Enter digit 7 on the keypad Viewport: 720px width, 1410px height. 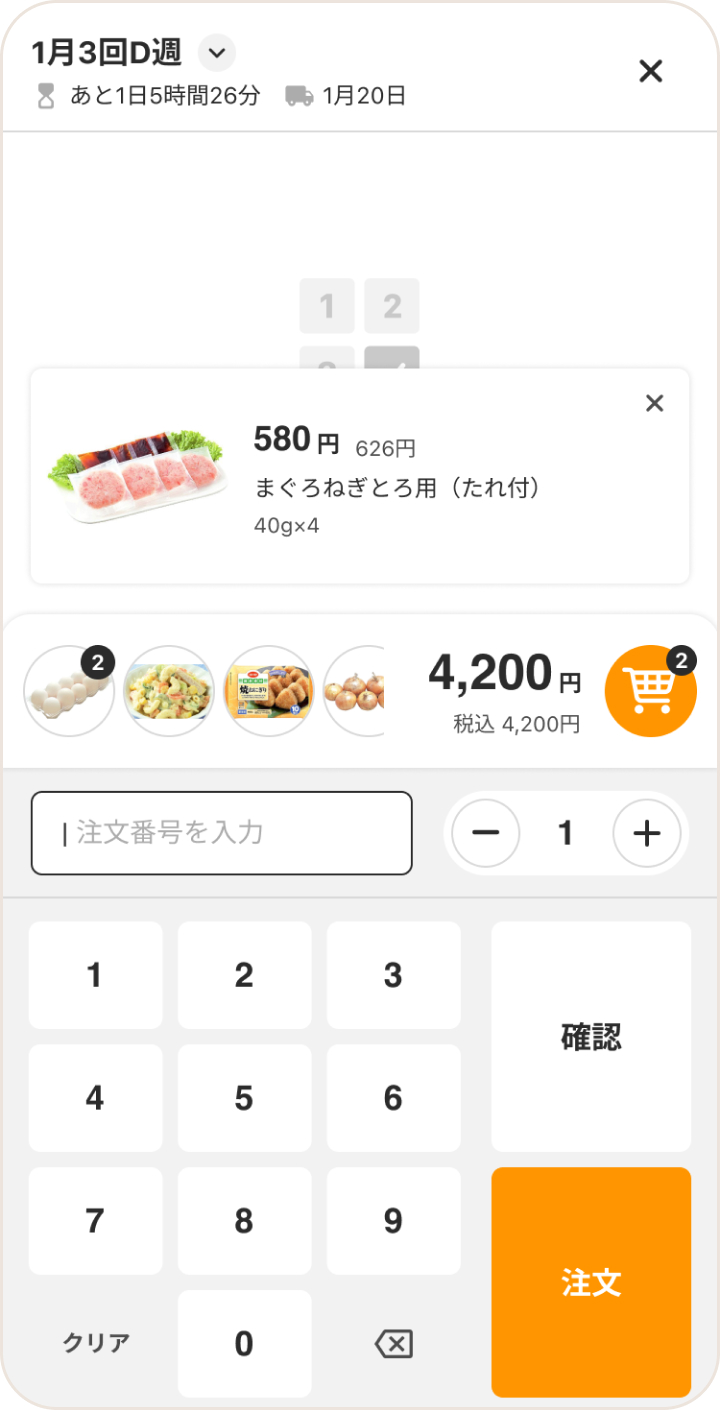[x=95, y=1221]
